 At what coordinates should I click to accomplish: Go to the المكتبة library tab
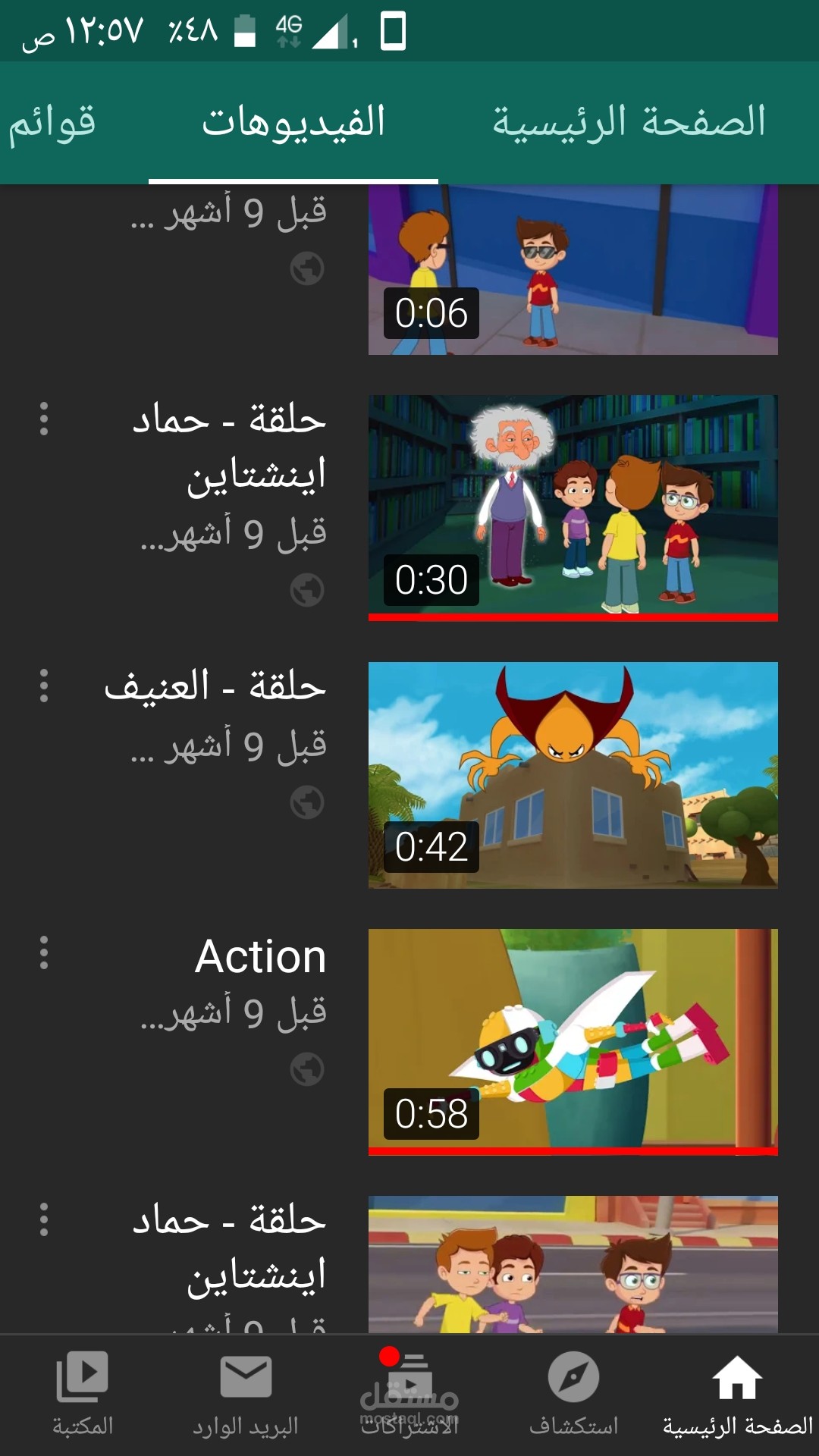click(x=82, y=1394)
